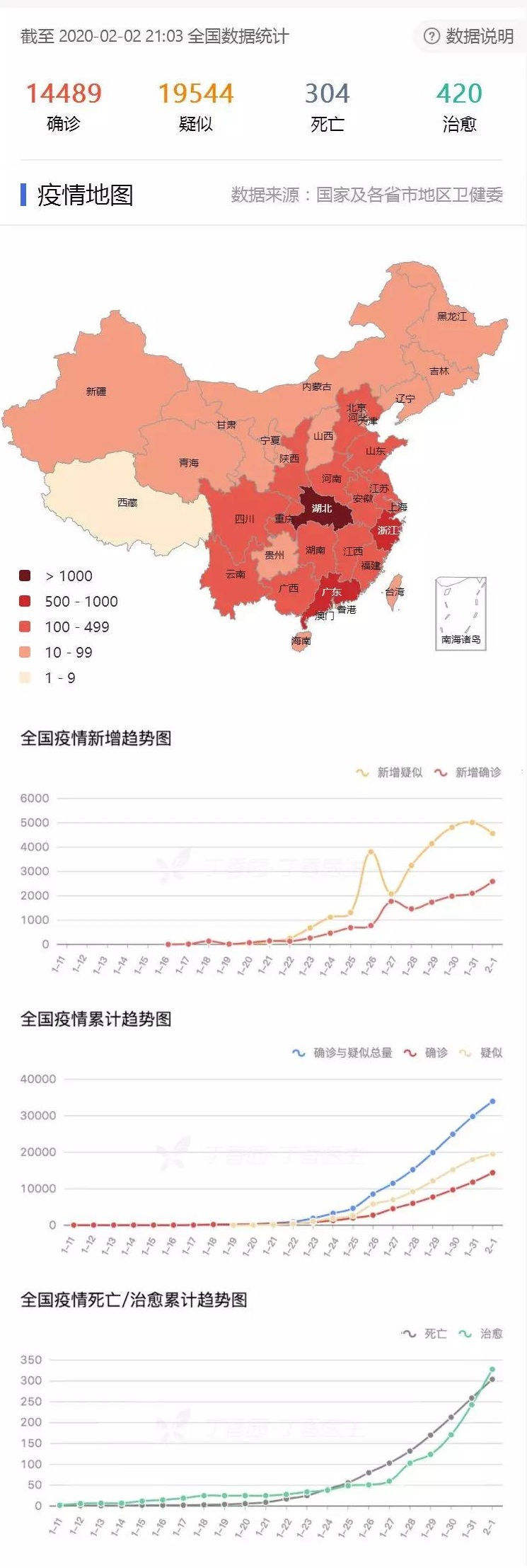The height and width of the screenshot is (1568, 527).
Task: Toggle the 确诊与疑似总量 series in the cumulative chart
Action: click(x=342, y=1053)
